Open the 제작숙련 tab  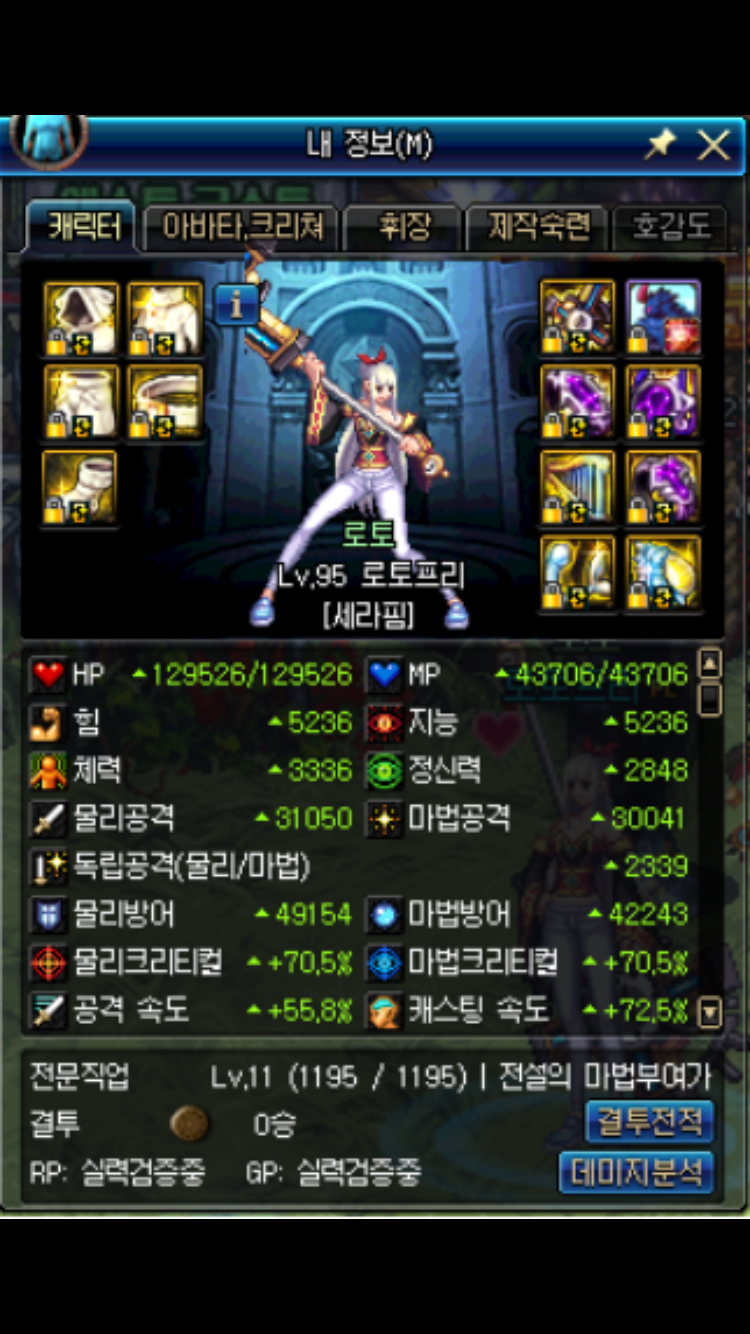click(536, 228)
